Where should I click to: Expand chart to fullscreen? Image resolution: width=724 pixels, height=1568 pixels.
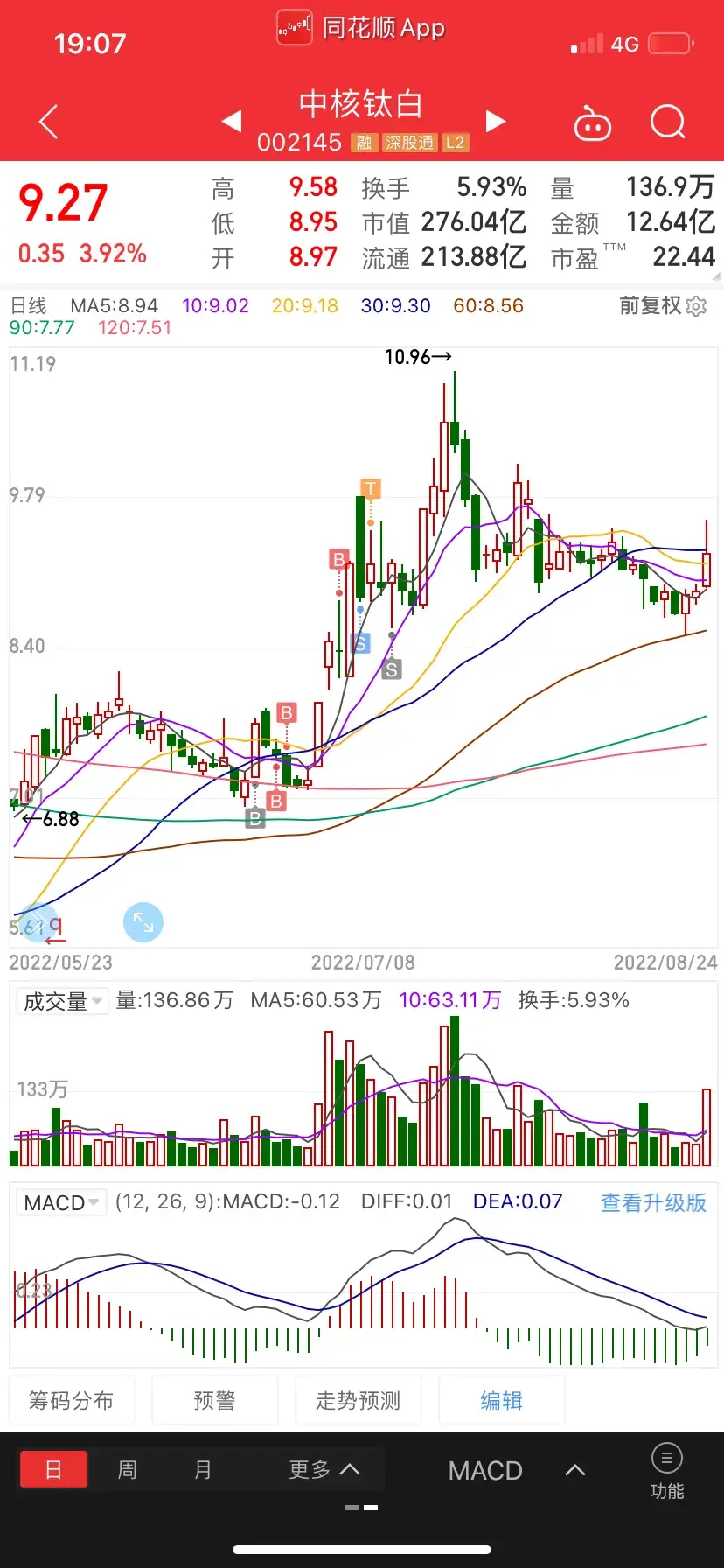click(143, 922)
